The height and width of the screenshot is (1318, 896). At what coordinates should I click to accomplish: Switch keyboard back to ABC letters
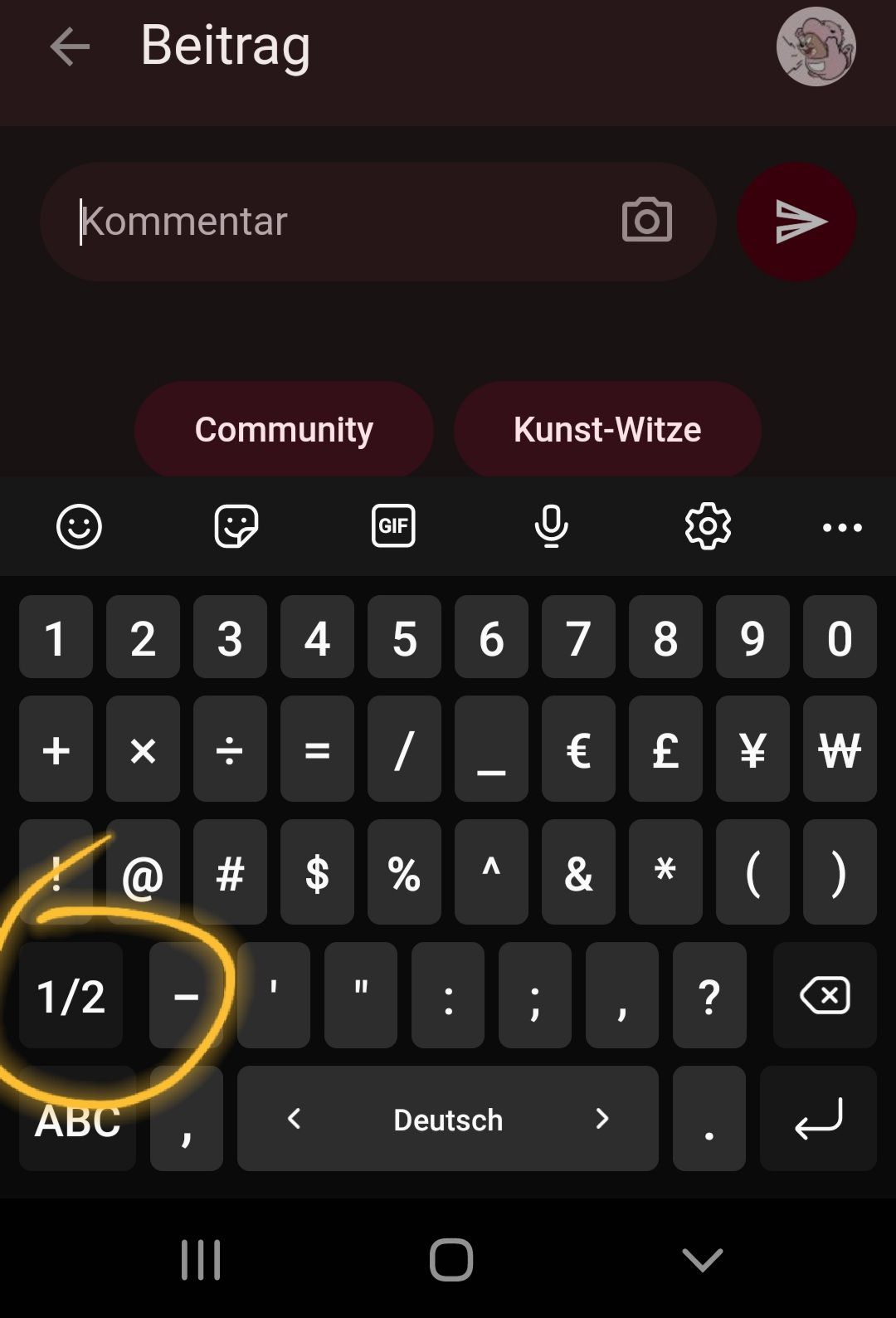77,1120
